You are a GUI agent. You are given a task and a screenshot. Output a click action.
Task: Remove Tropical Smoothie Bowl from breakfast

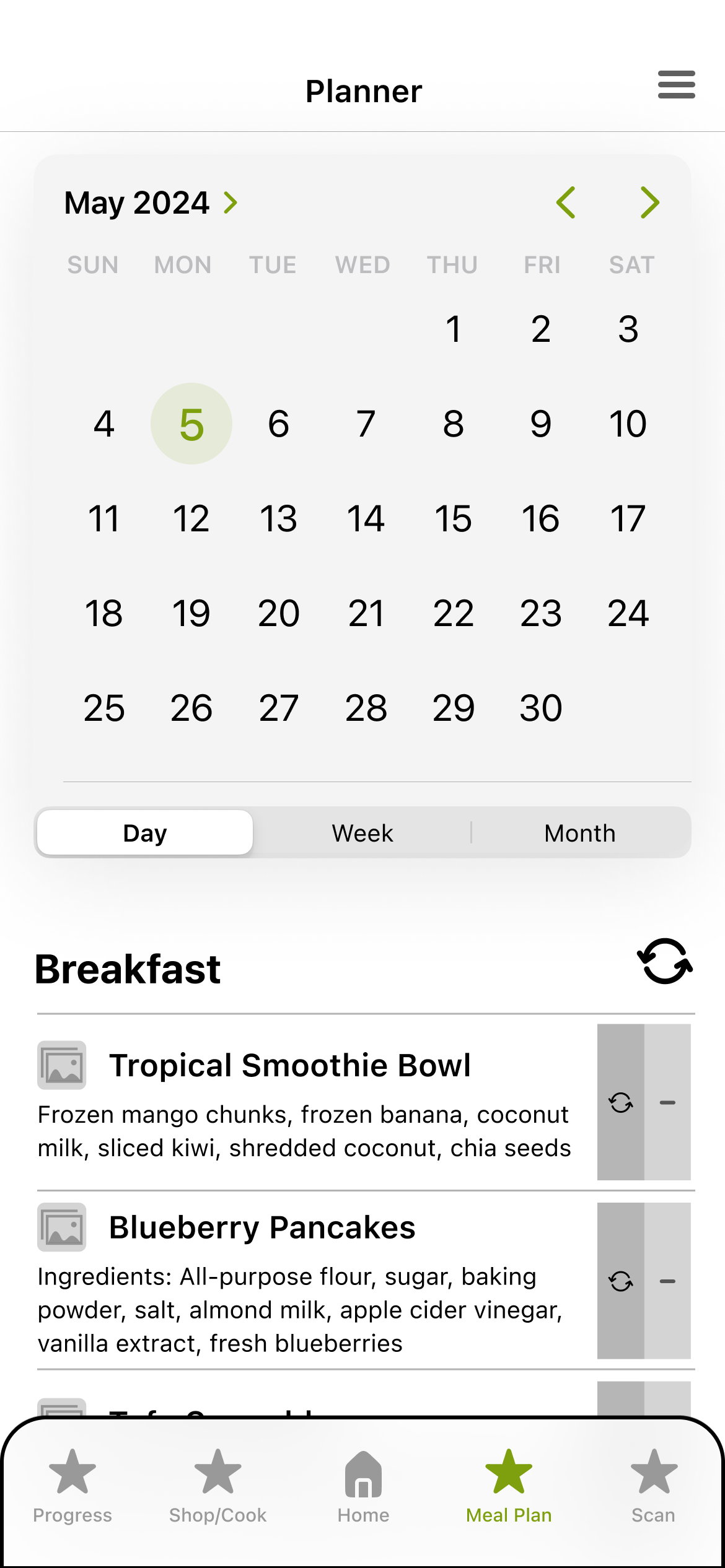click(667, 1102)
